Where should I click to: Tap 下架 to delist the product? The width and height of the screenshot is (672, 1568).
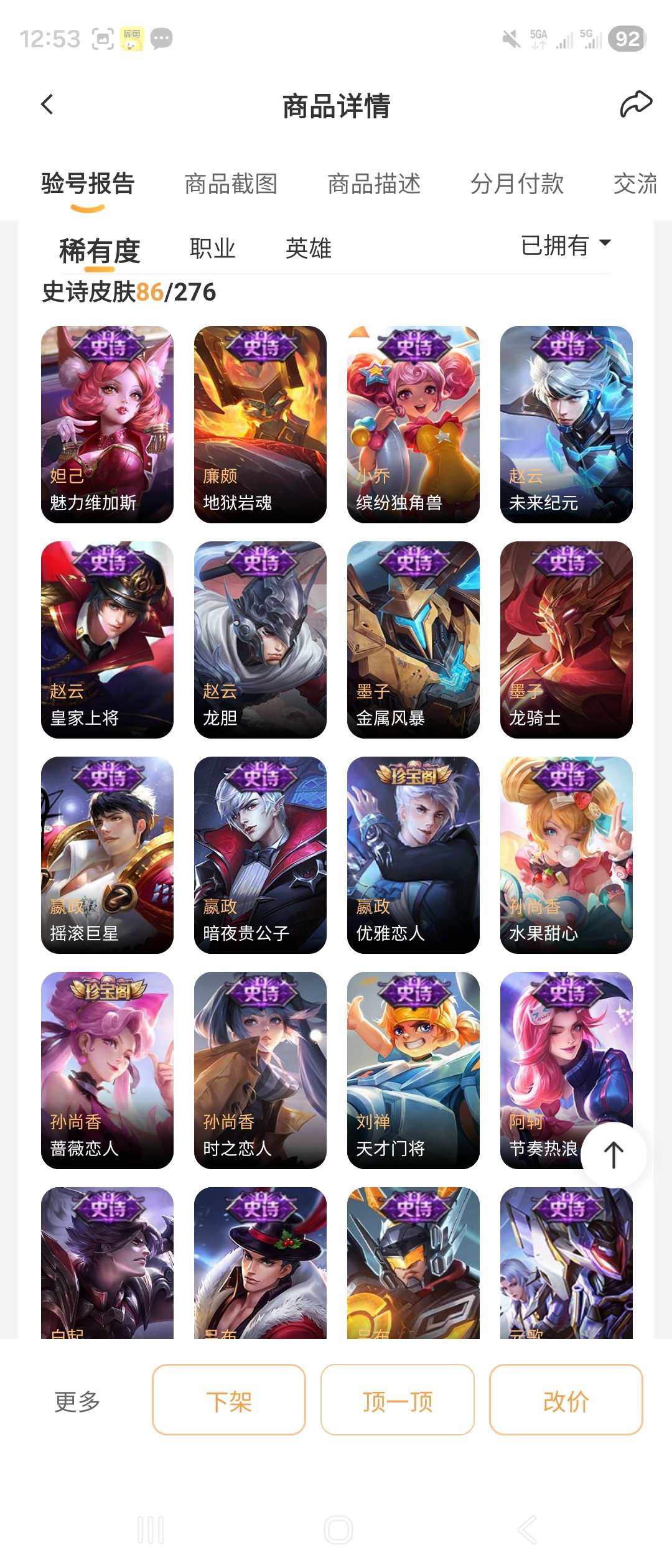(229, 1400)
